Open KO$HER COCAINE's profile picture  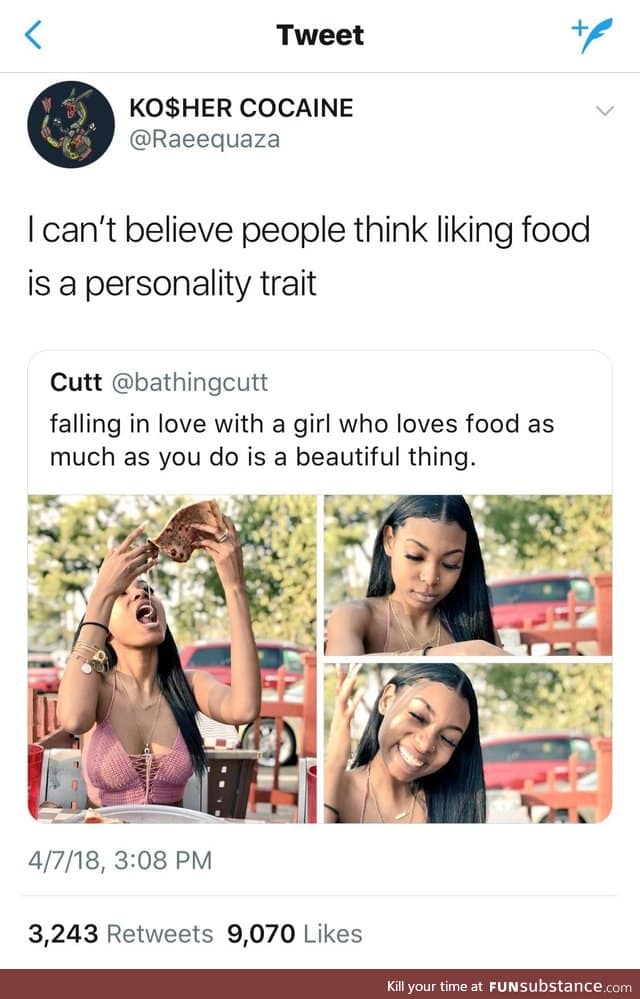(x=71, y=124)
